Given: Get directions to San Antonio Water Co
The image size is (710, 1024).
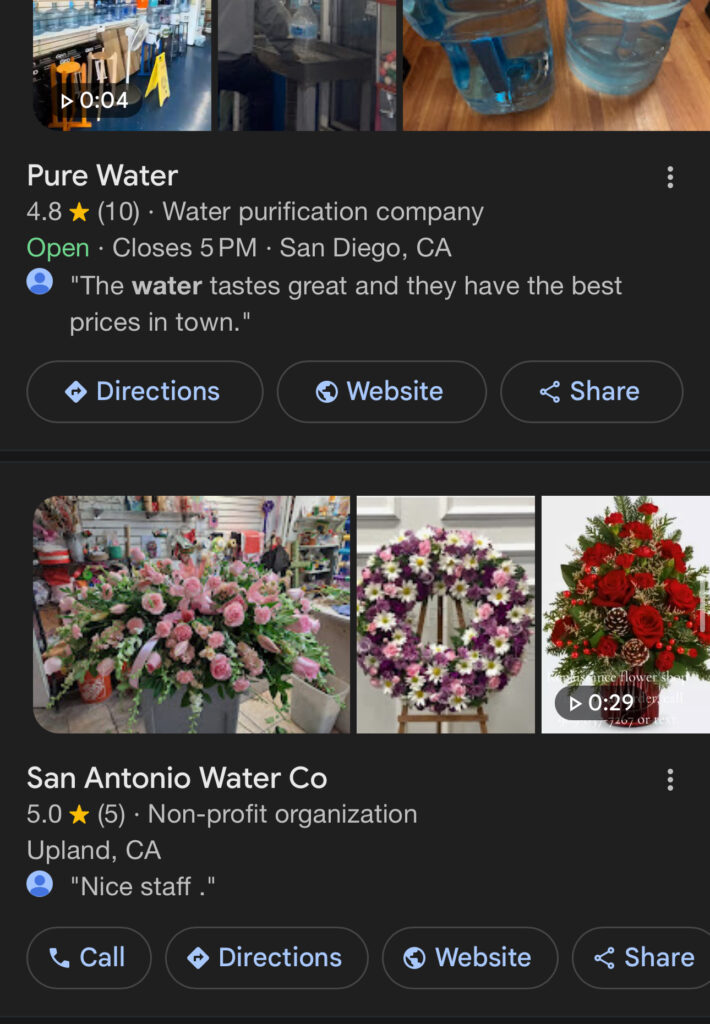Looking at the screenshot, I should point(266,957).
